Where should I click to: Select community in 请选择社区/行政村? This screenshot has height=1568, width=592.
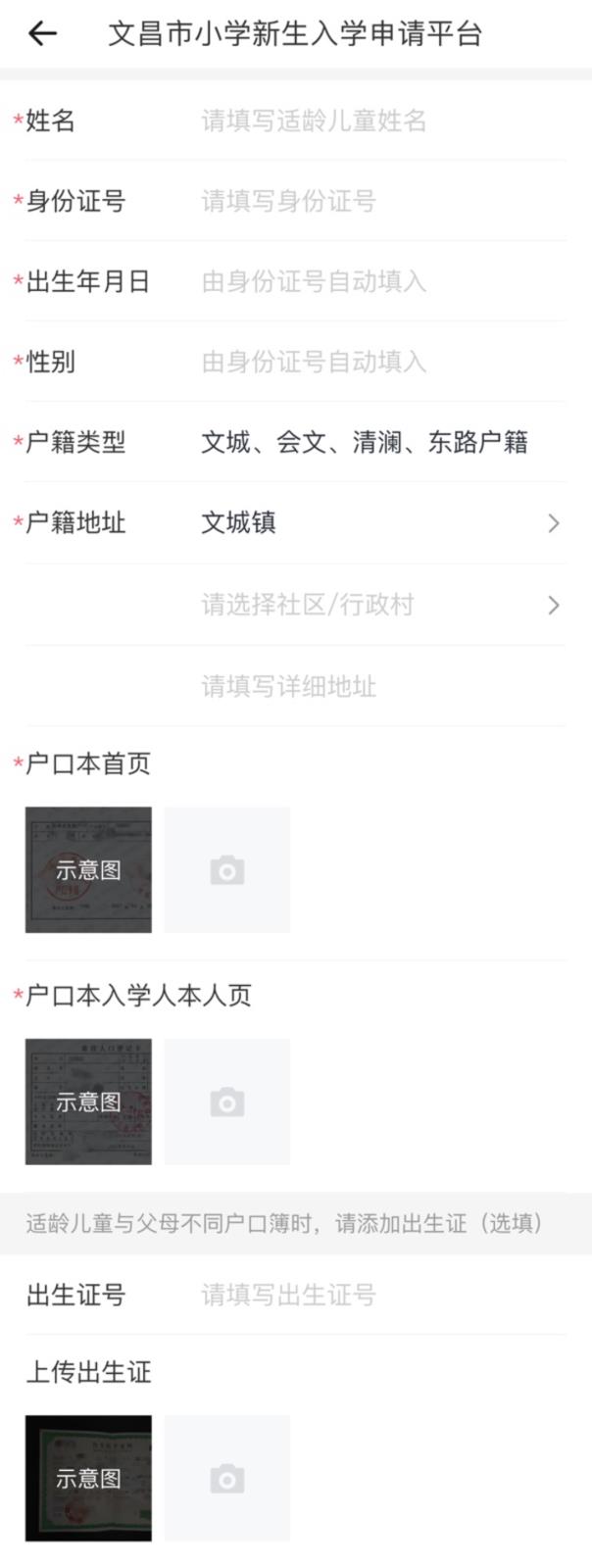click(x=380, y=605)
